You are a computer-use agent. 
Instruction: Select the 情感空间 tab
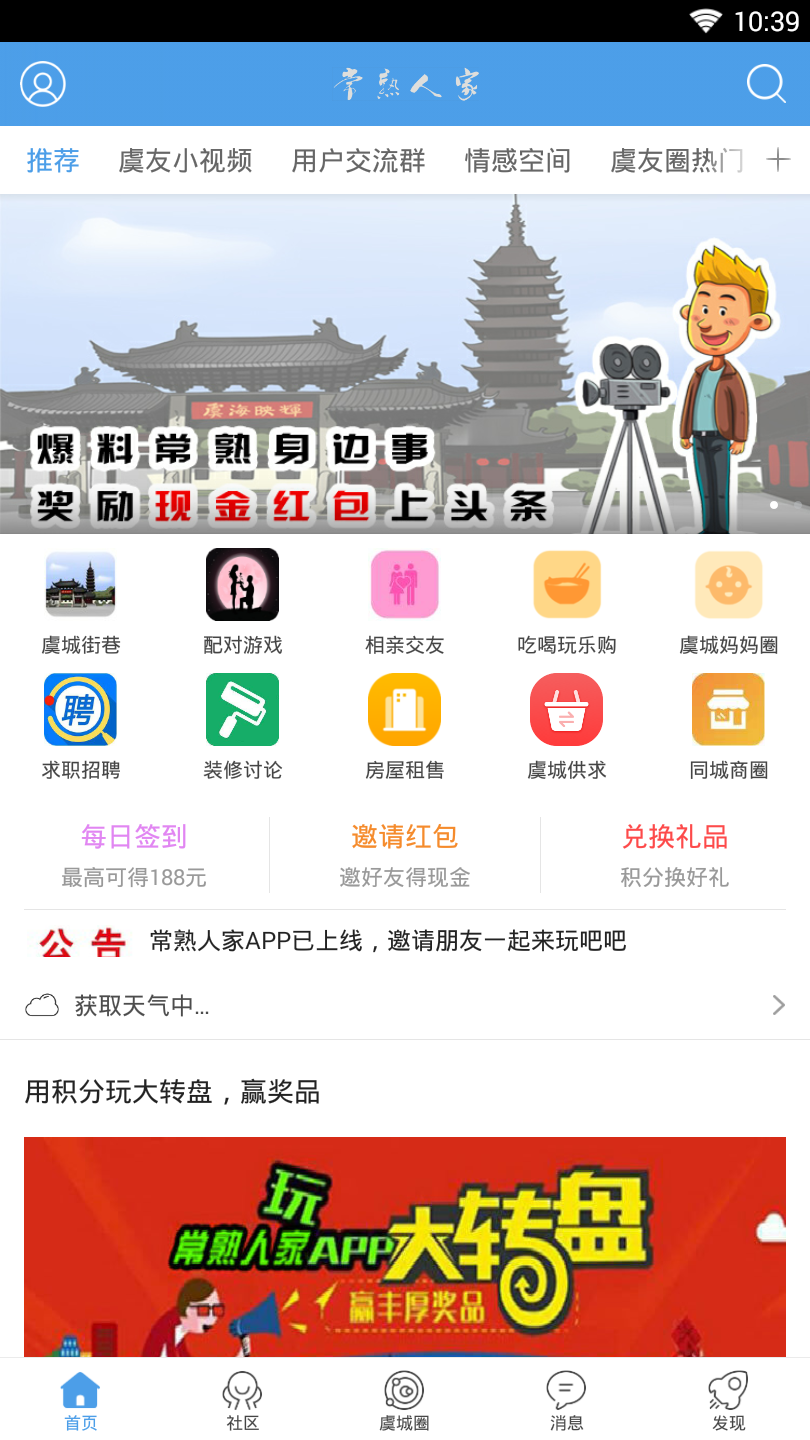click(518, 160)
